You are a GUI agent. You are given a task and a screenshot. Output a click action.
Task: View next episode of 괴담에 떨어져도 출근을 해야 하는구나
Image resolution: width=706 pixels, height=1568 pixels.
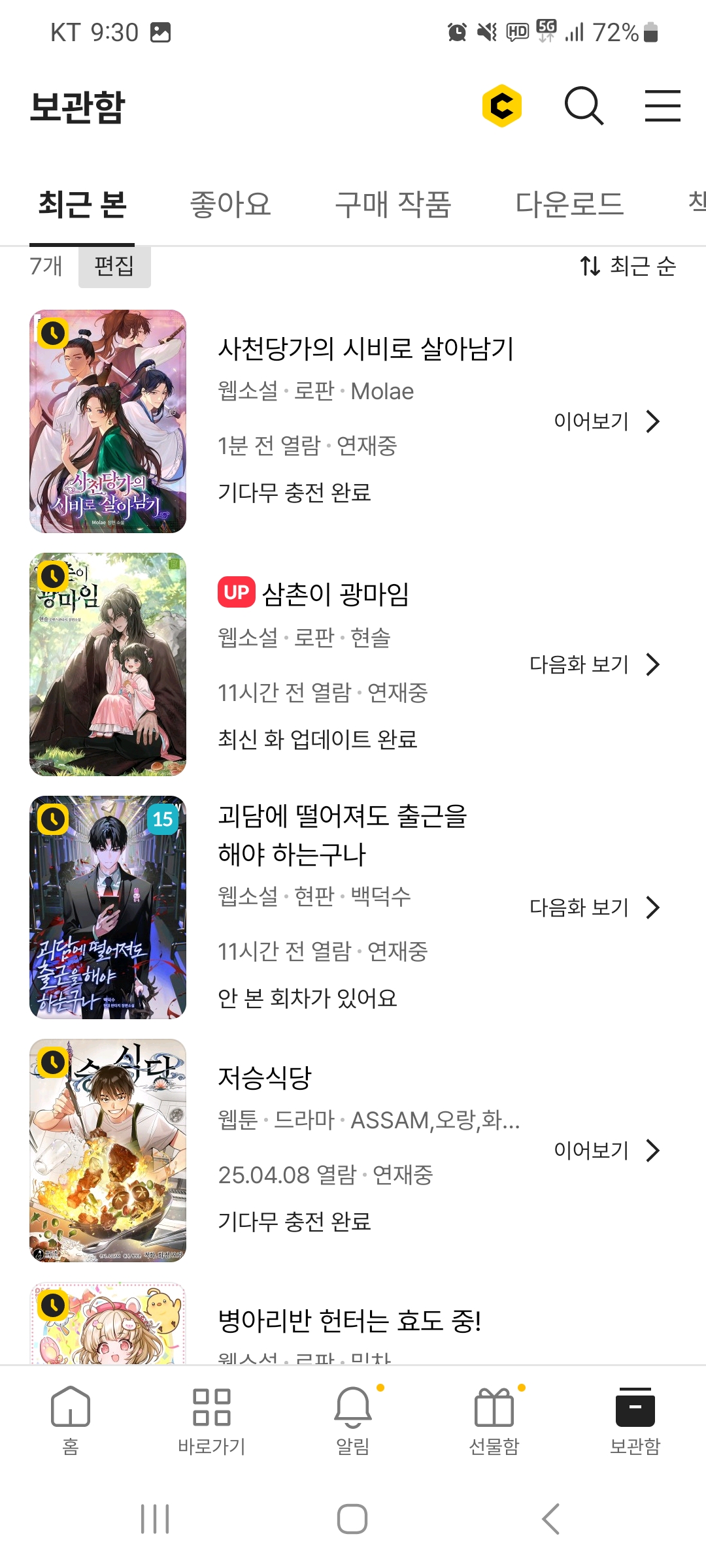(x=595, y=907)
